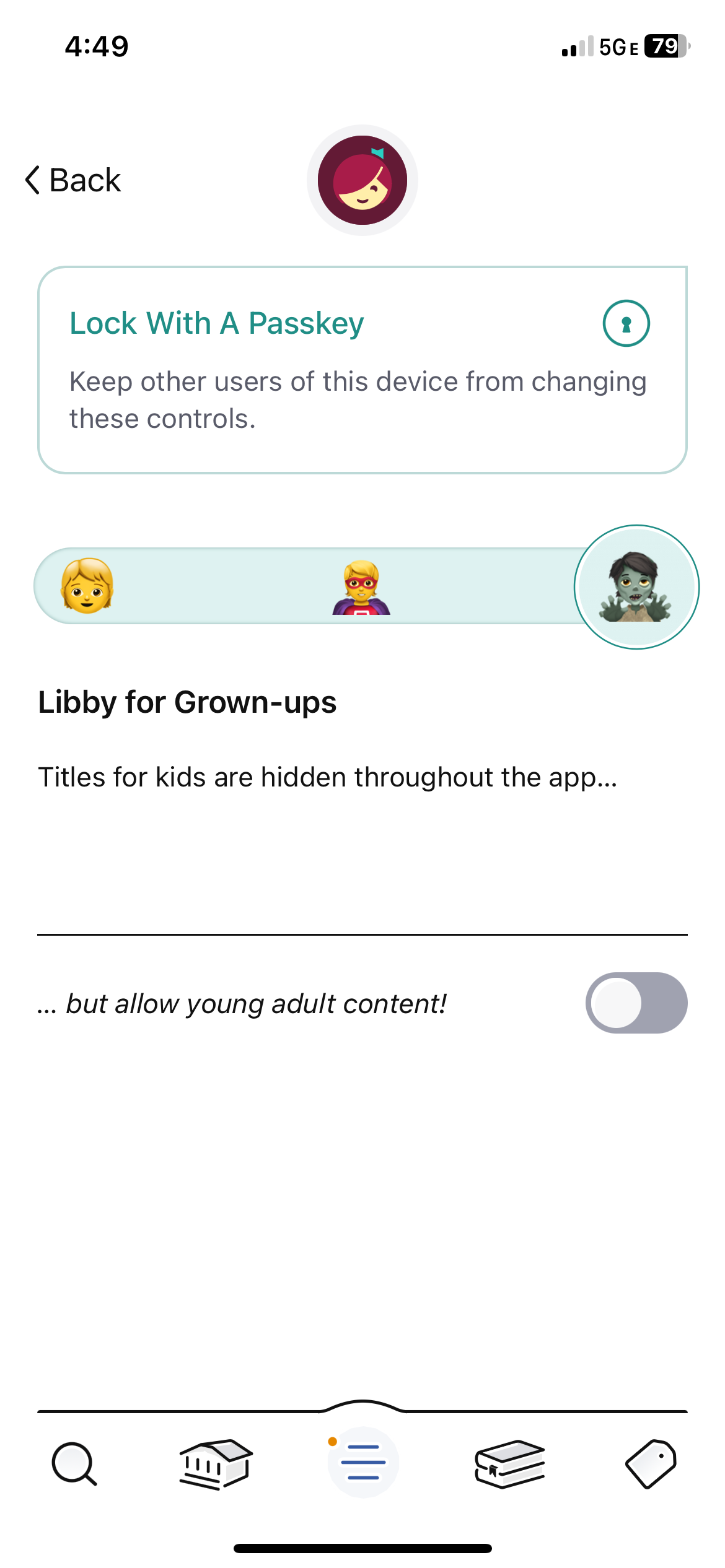
Task: Open the center menu tab
Action: tap(363, 1462)
